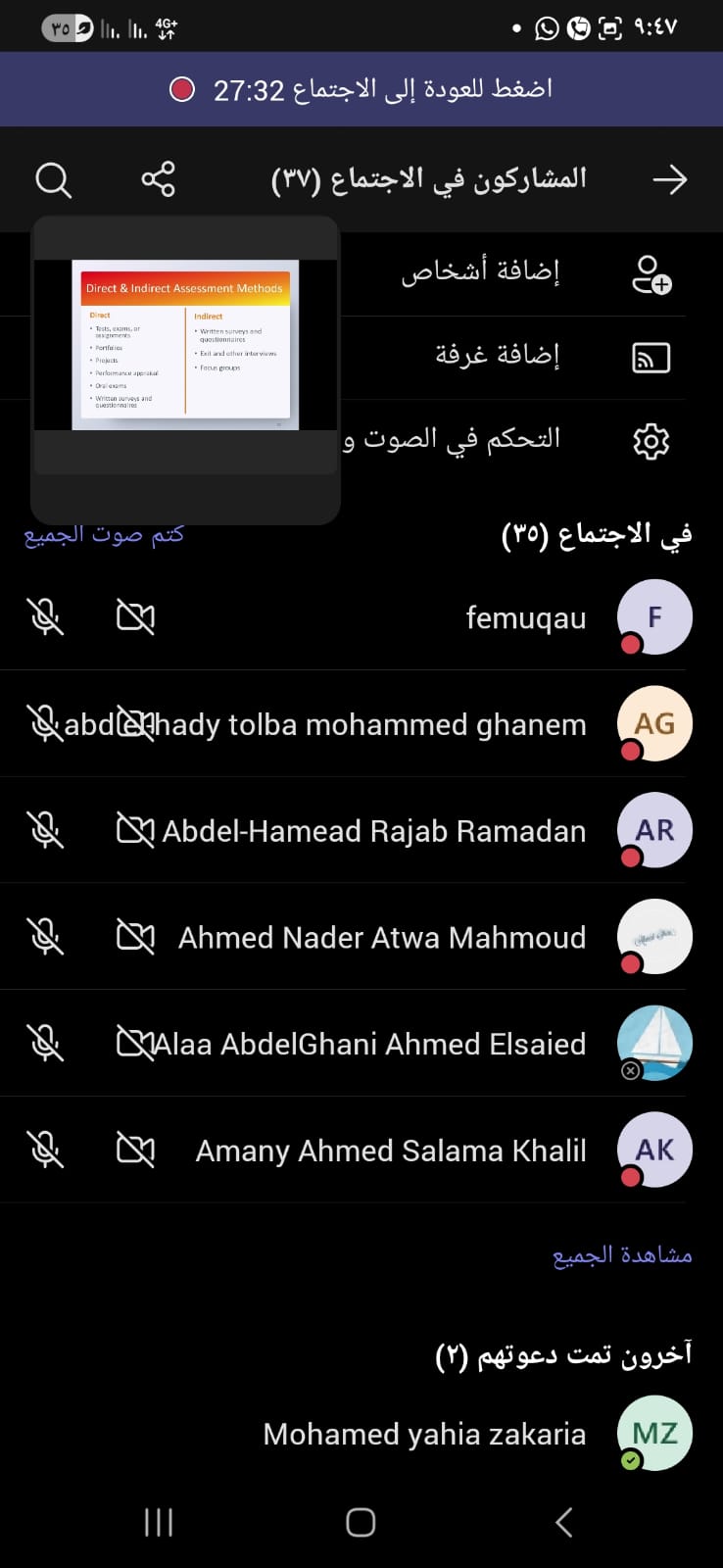Go to the system home screen
This screenshot has height=1568, width=723.
pos(361,1522)
